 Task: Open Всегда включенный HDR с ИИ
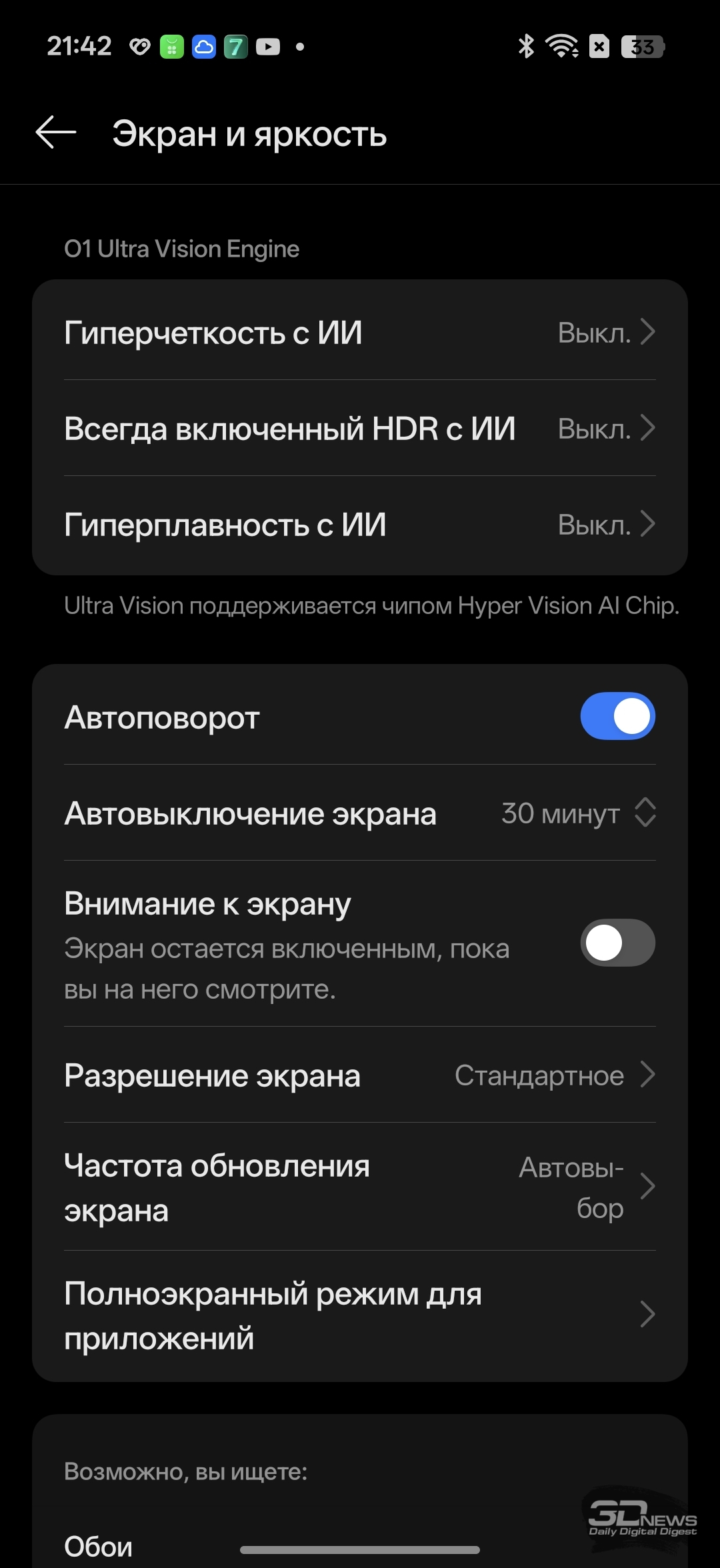pyautogui.click(x=360, y=428)
